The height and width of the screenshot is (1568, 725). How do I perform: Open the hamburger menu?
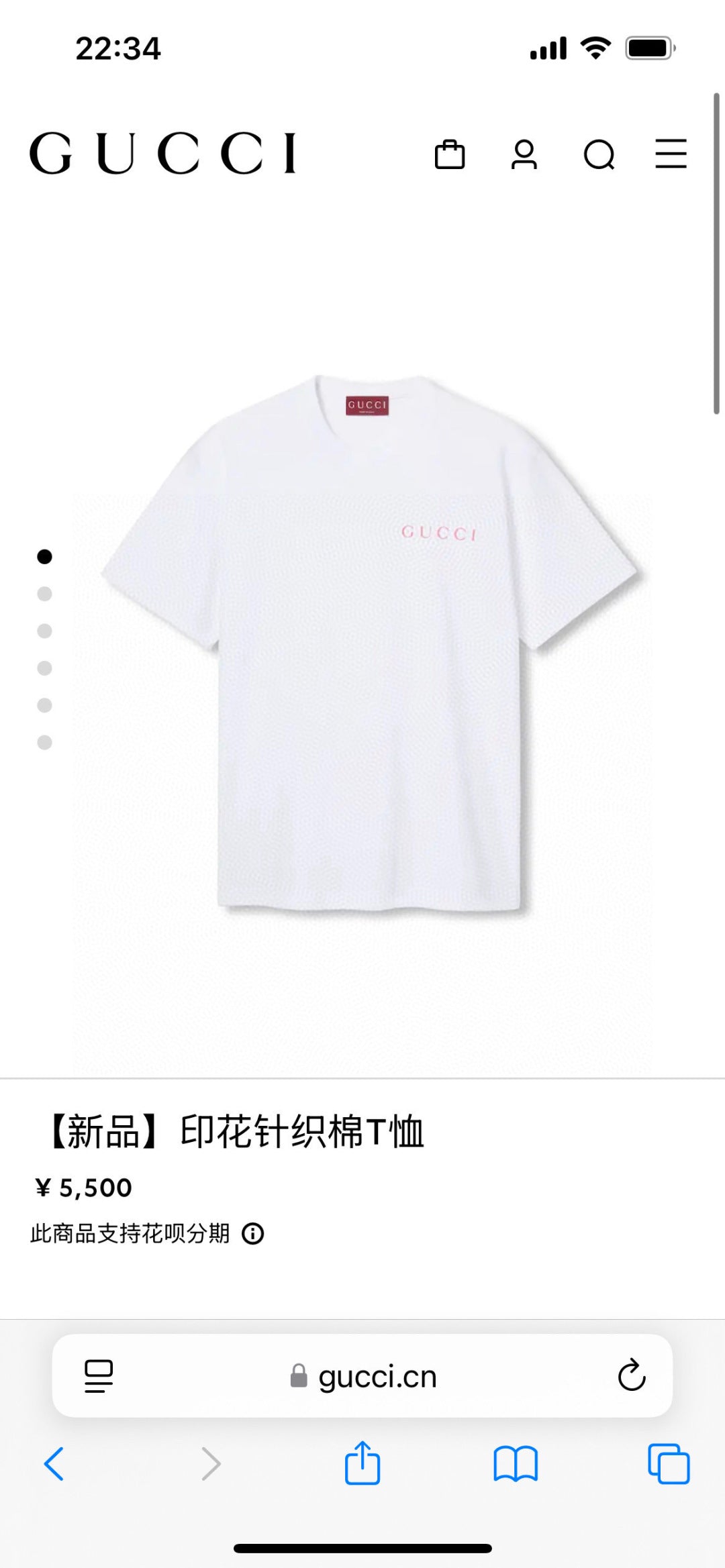[671, 154]
